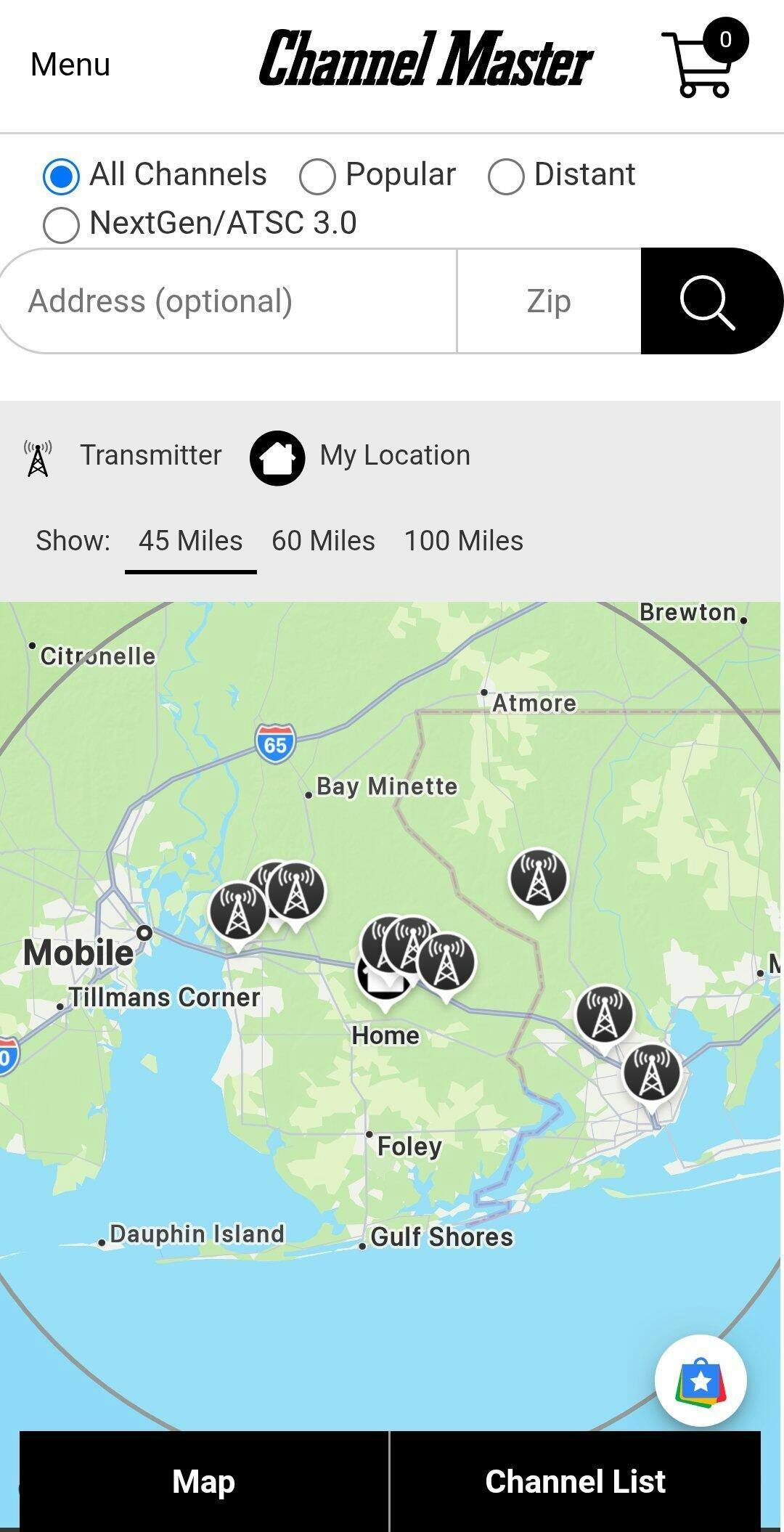Screen dimensions: 784x1532
Task: Open the shopping bag star floating button
Action: tap(701, 1380)
